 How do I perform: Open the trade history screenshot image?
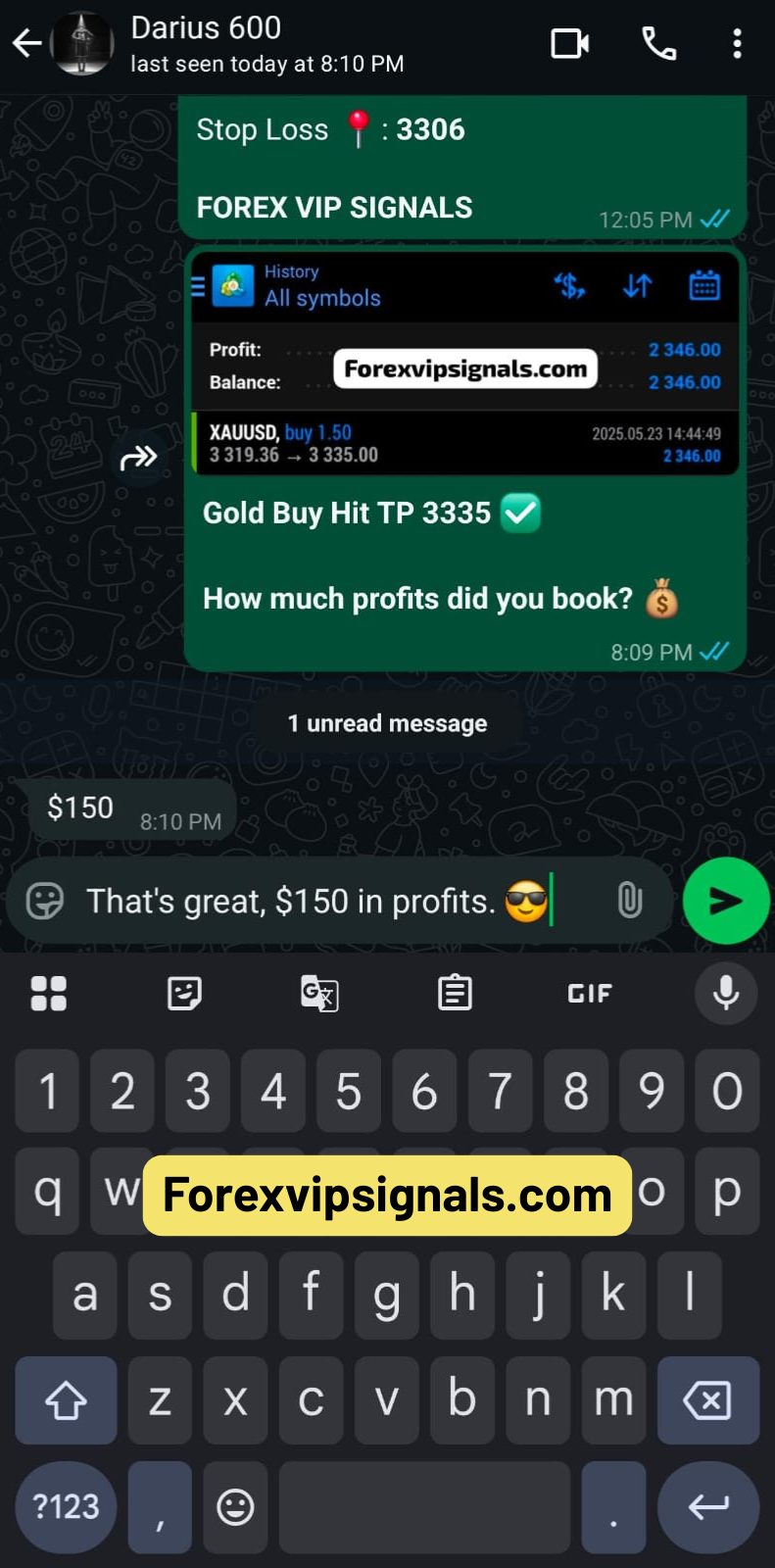click(464, 363)
